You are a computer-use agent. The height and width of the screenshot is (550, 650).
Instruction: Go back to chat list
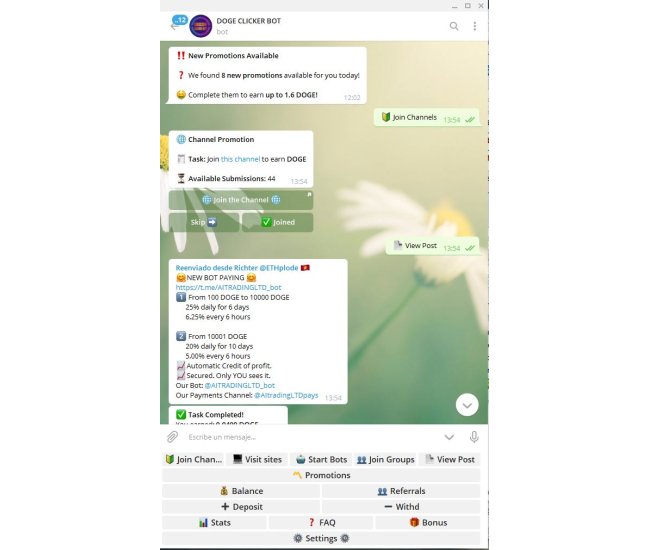[172, 26]
